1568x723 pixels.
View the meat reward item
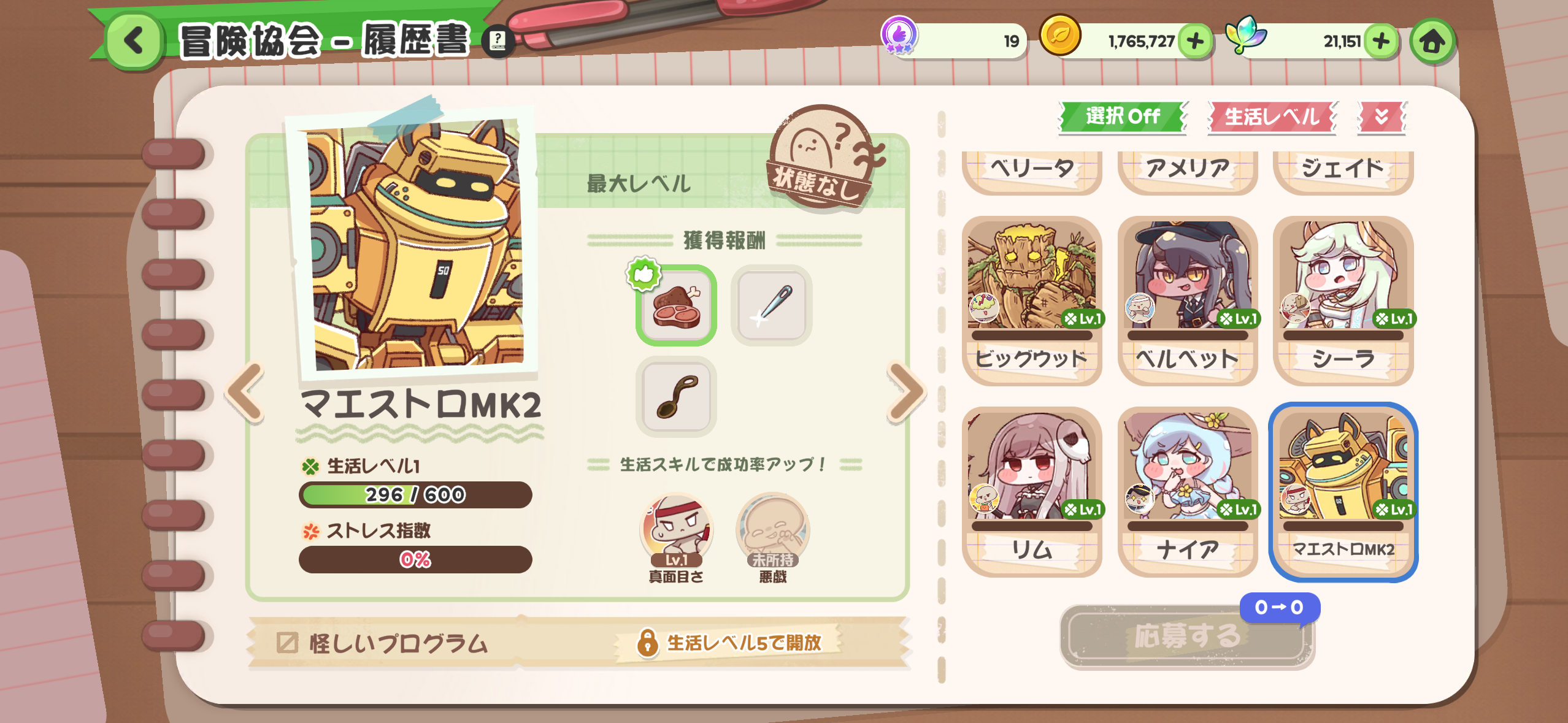[676, 305]
